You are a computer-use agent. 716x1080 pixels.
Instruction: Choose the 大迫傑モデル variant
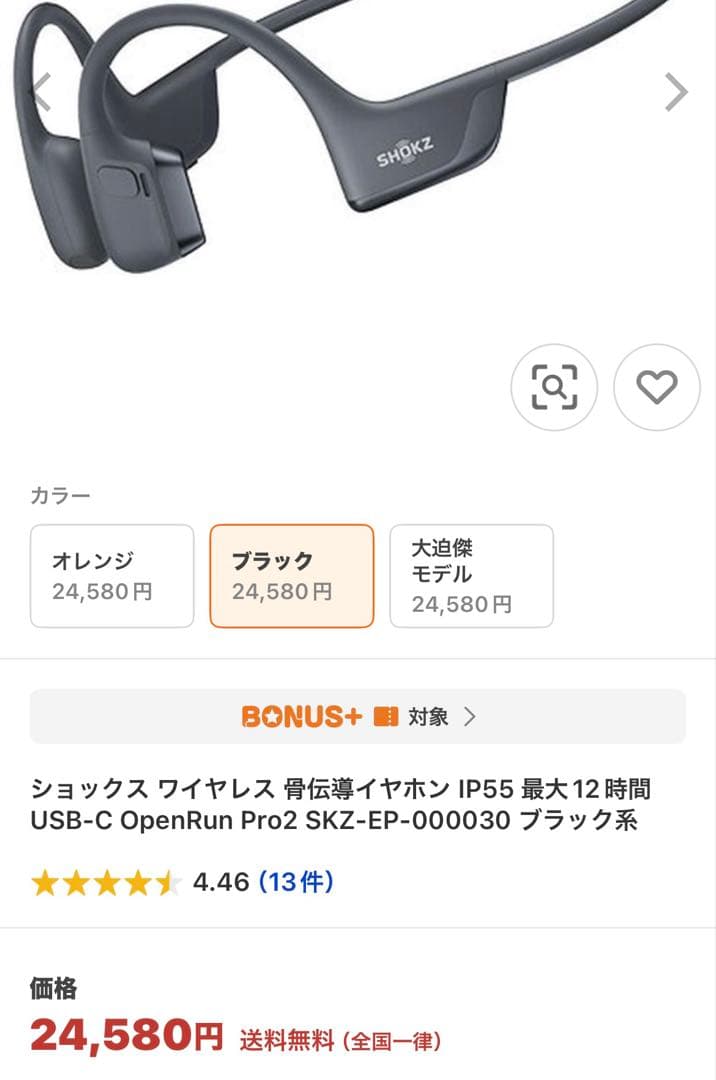pyautogui.click(x=471, y=576)
